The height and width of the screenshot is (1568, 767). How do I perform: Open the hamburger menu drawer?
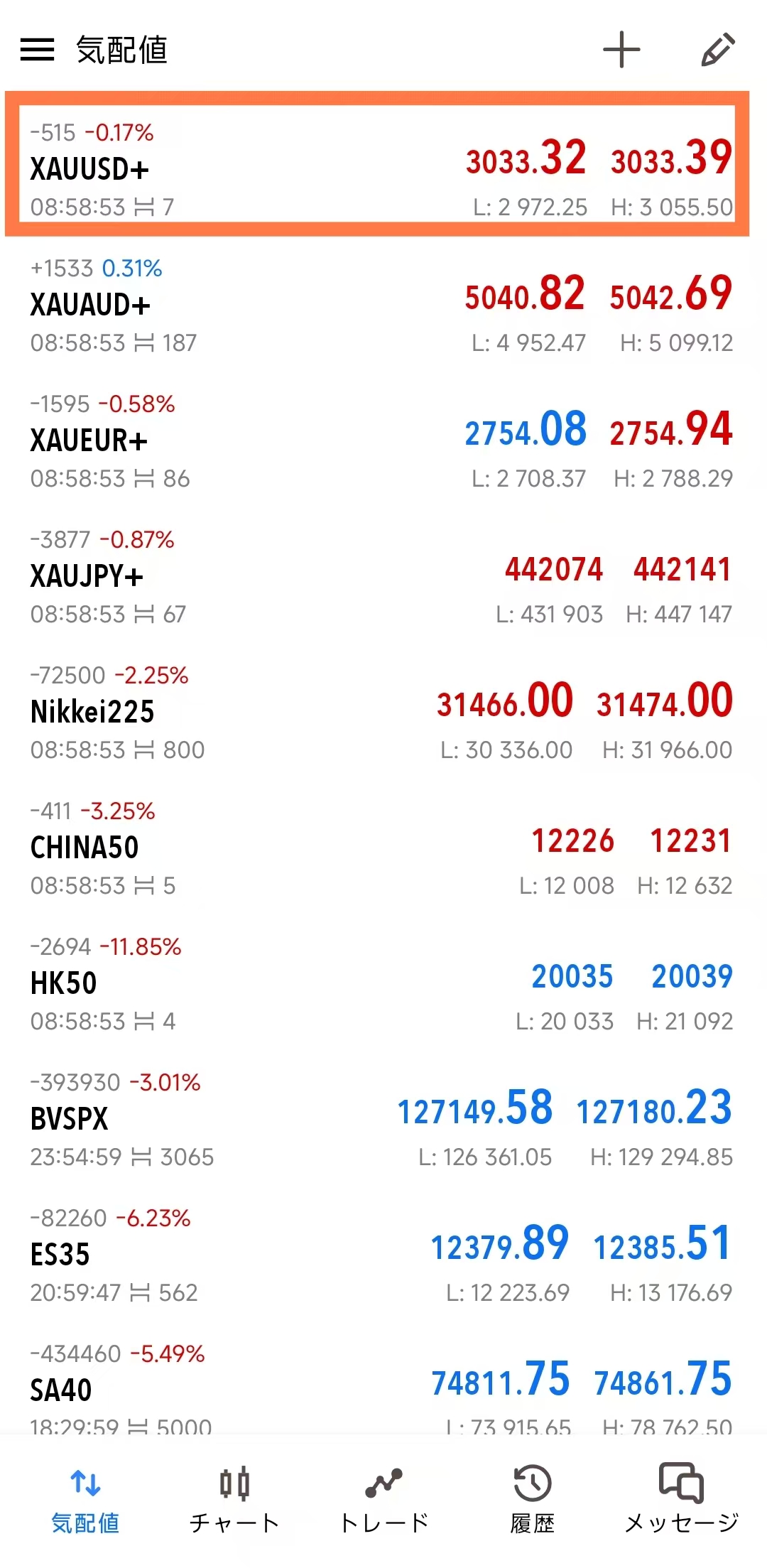pyautogui.click(x=37, y=50)
